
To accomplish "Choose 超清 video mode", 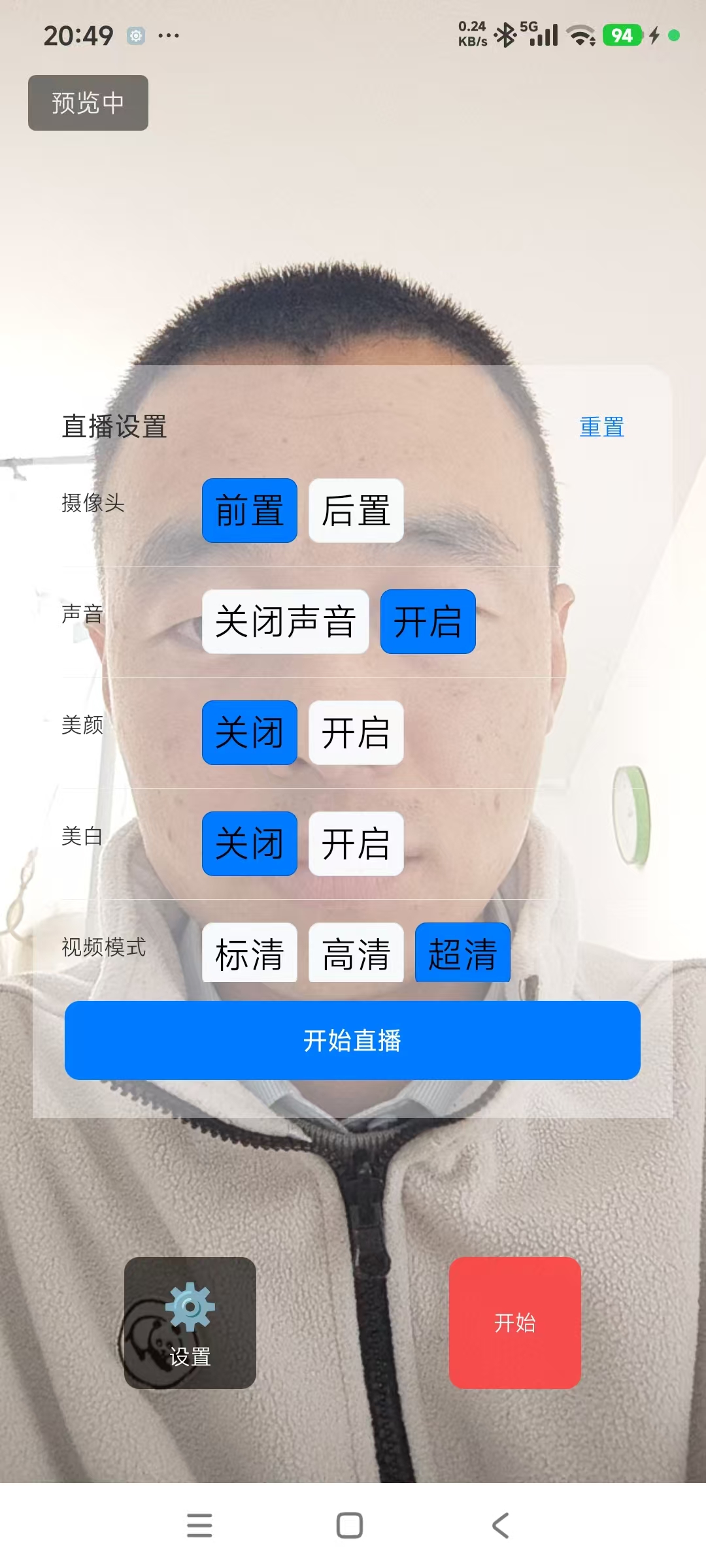I will pyautogui.click(x=463, y=953).
